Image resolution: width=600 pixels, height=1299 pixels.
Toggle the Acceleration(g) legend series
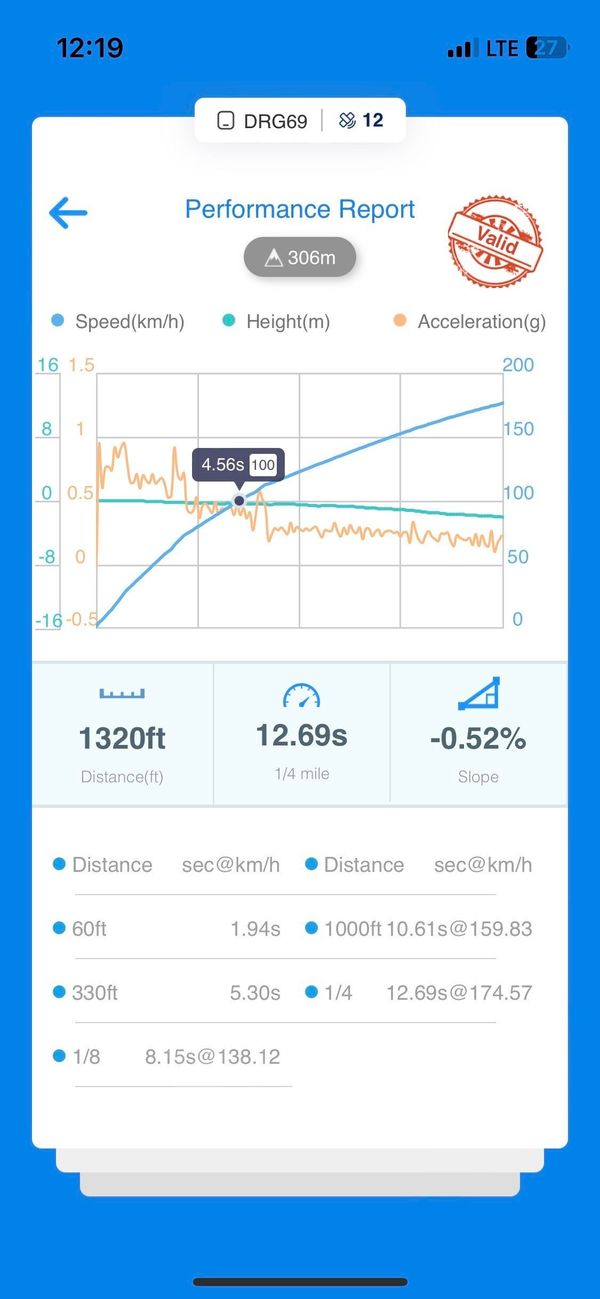469,322
